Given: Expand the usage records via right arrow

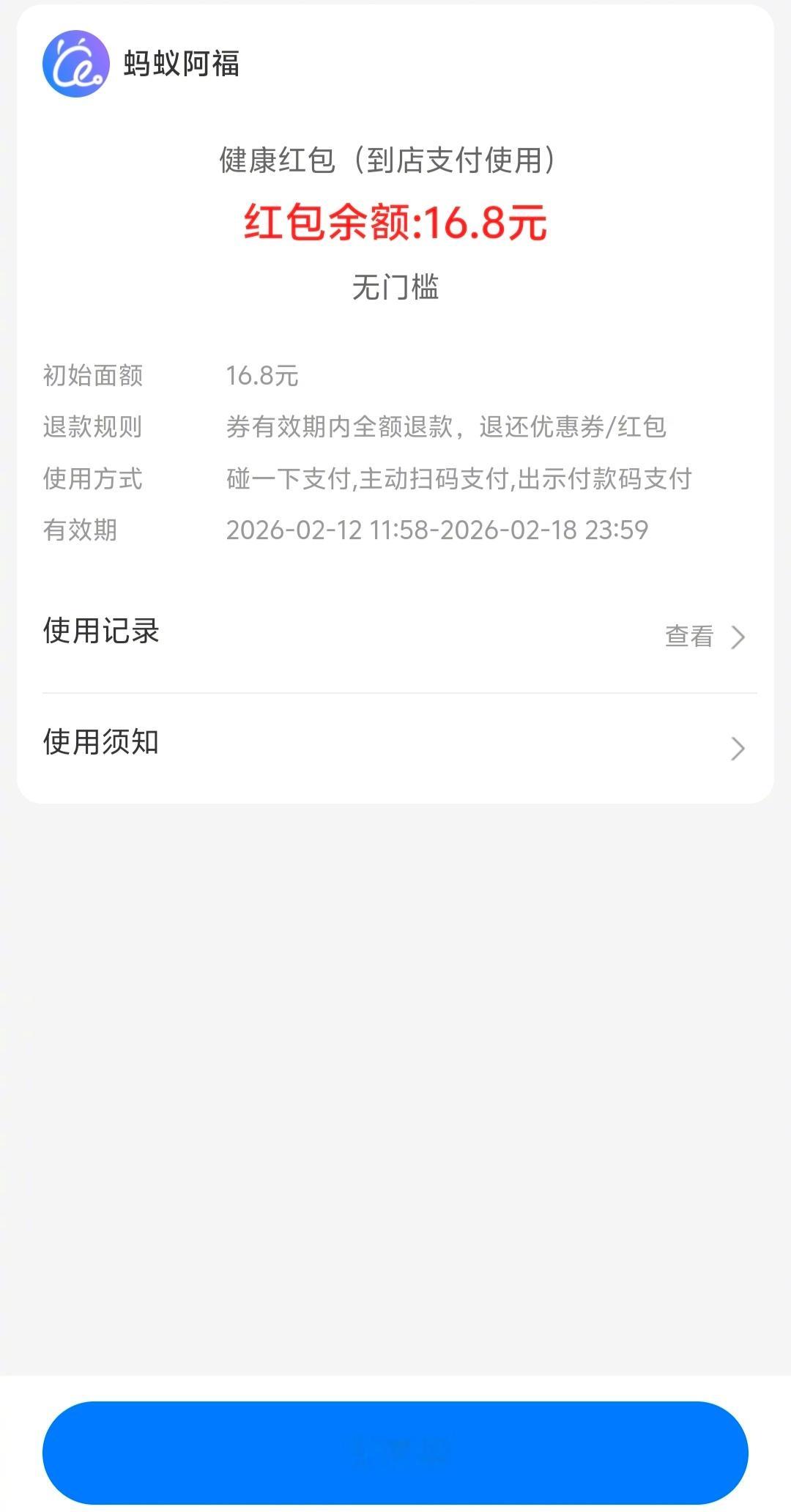Looking at the screenshot, I should (738, 637).
